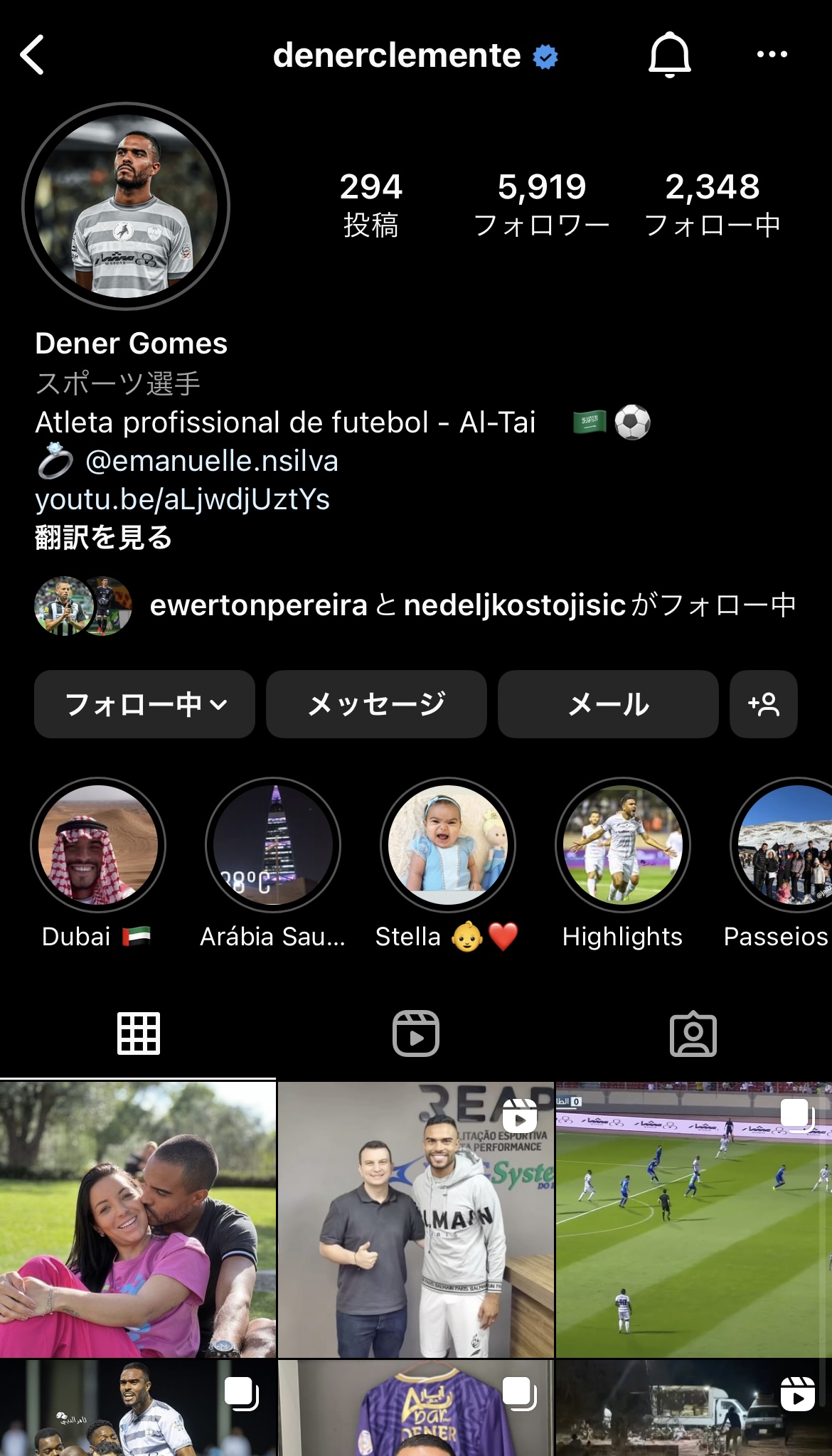Switch to the Reels tab
This screenshot has width=832, height=1456.
tap(416, 1033)
